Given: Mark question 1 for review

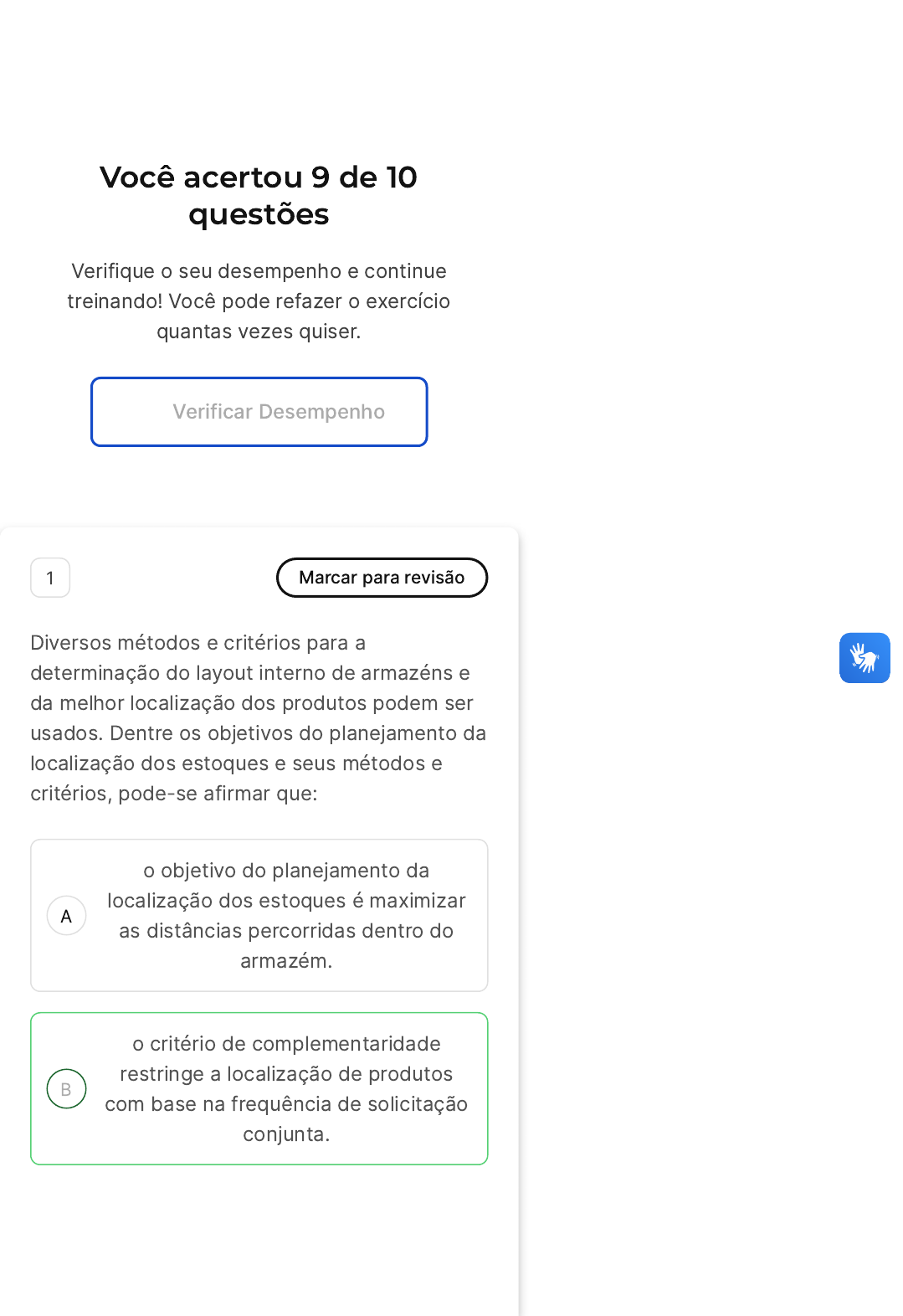Looking at the screenshot, I should (x=382, y=578).
